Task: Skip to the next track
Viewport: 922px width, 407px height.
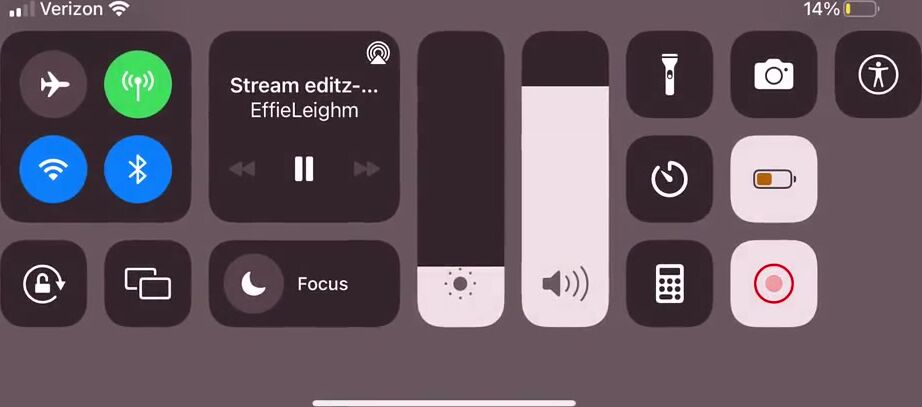Action: click(x=367, y=169)
